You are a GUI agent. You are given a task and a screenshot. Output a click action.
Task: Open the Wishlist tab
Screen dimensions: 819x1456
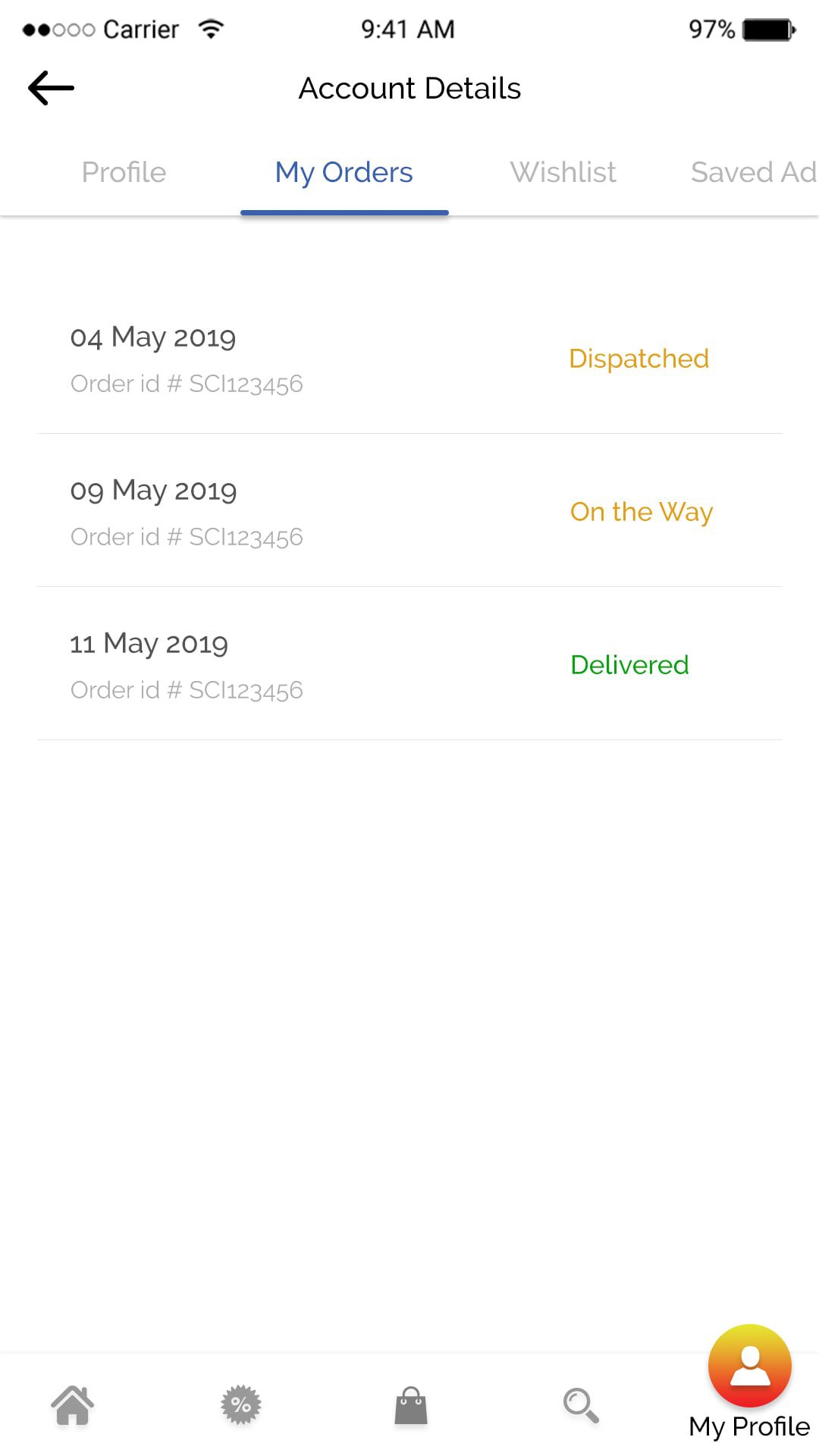563,172
